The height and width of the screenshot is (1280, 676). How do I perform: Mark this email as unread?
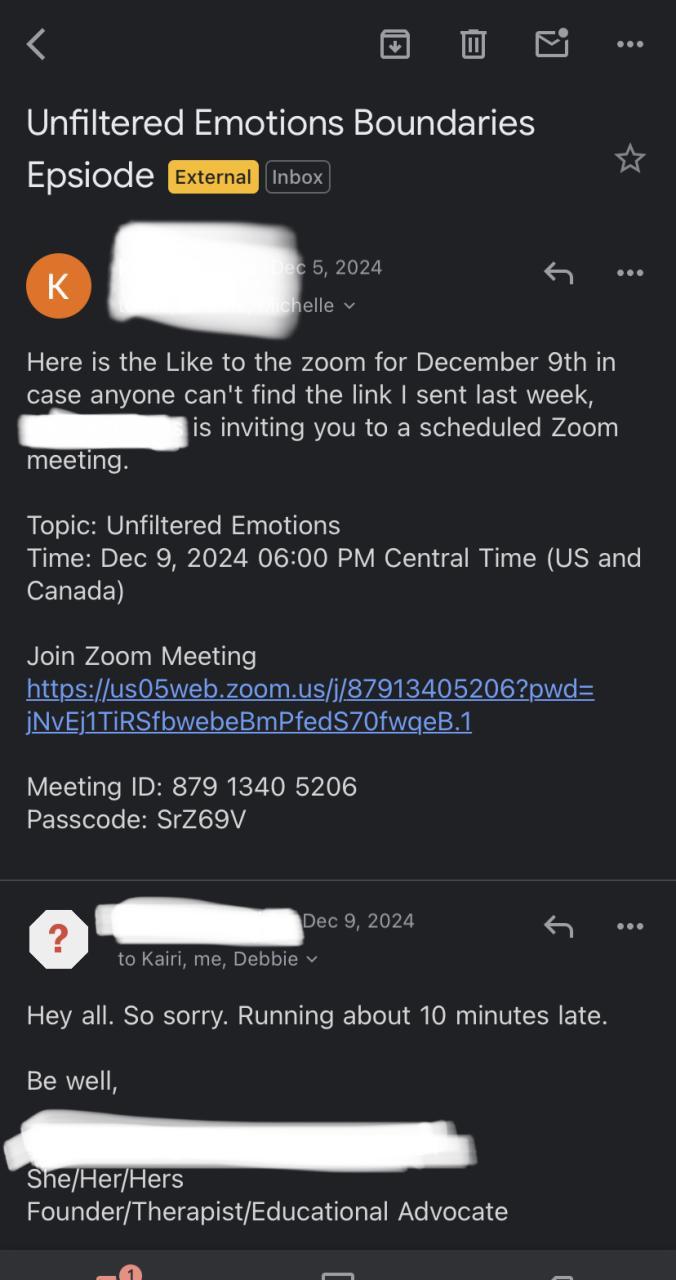(551, 44)
